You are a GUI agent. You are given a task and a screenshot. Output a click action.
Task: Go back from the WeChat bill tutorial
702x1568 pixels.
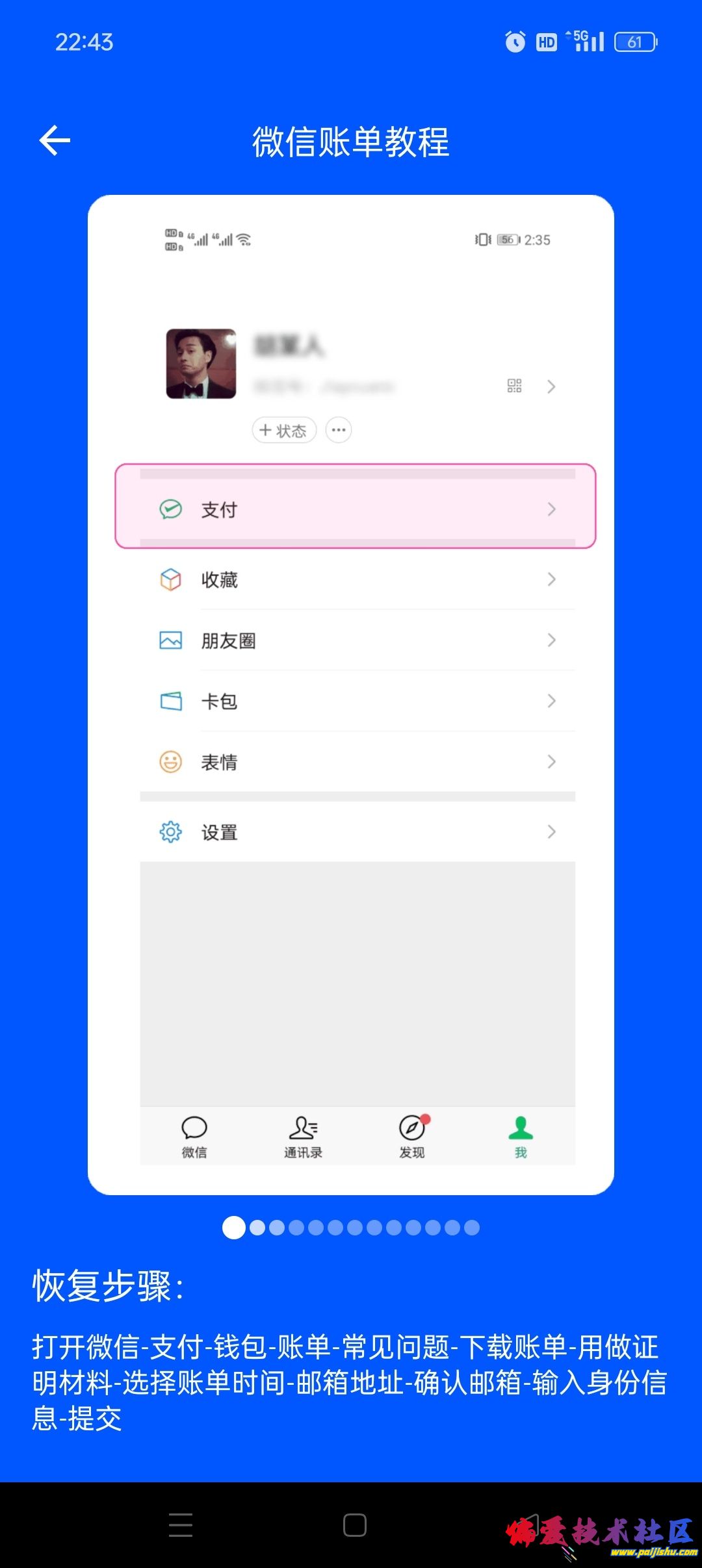[x=55, y=141]
